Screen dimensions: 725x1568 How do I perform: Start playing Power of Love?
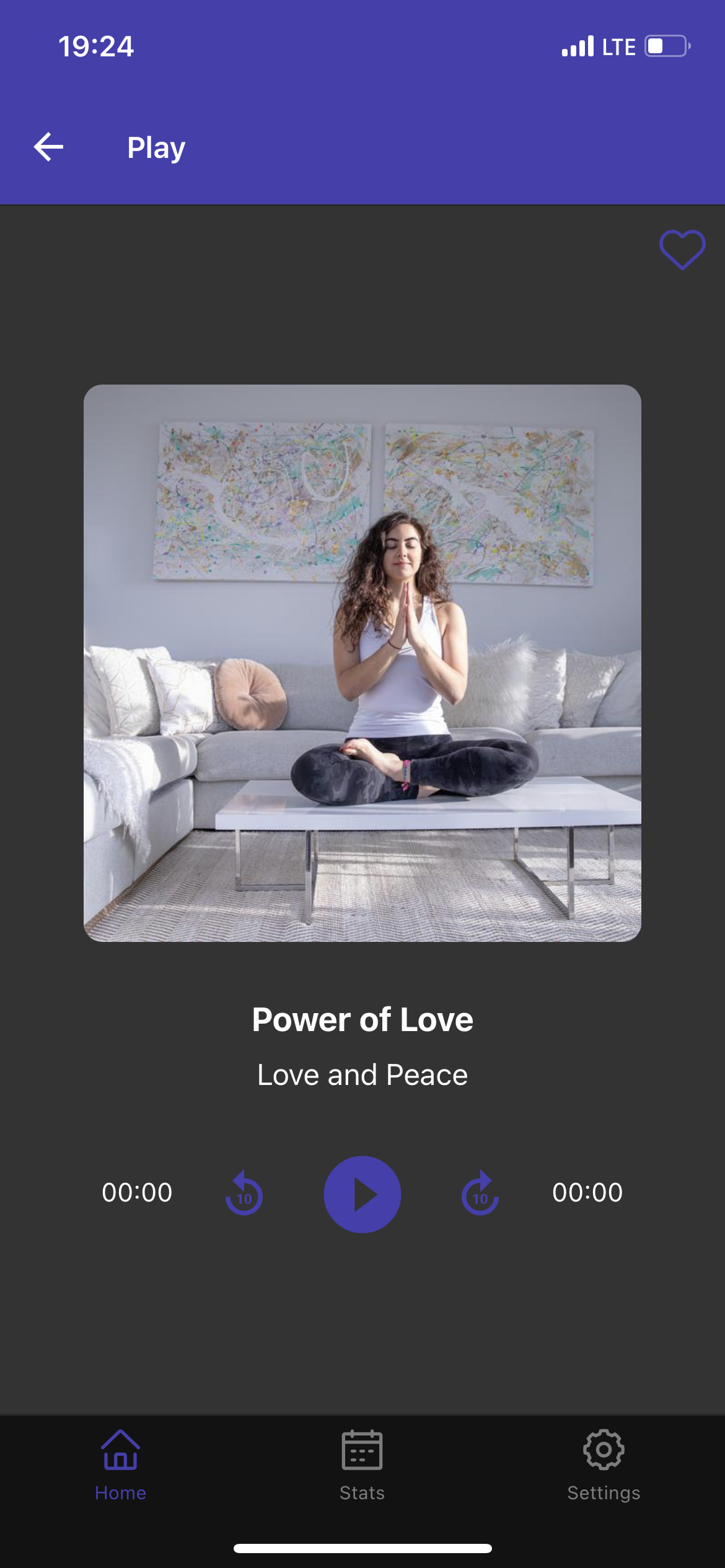click(x=362, y=1194)
